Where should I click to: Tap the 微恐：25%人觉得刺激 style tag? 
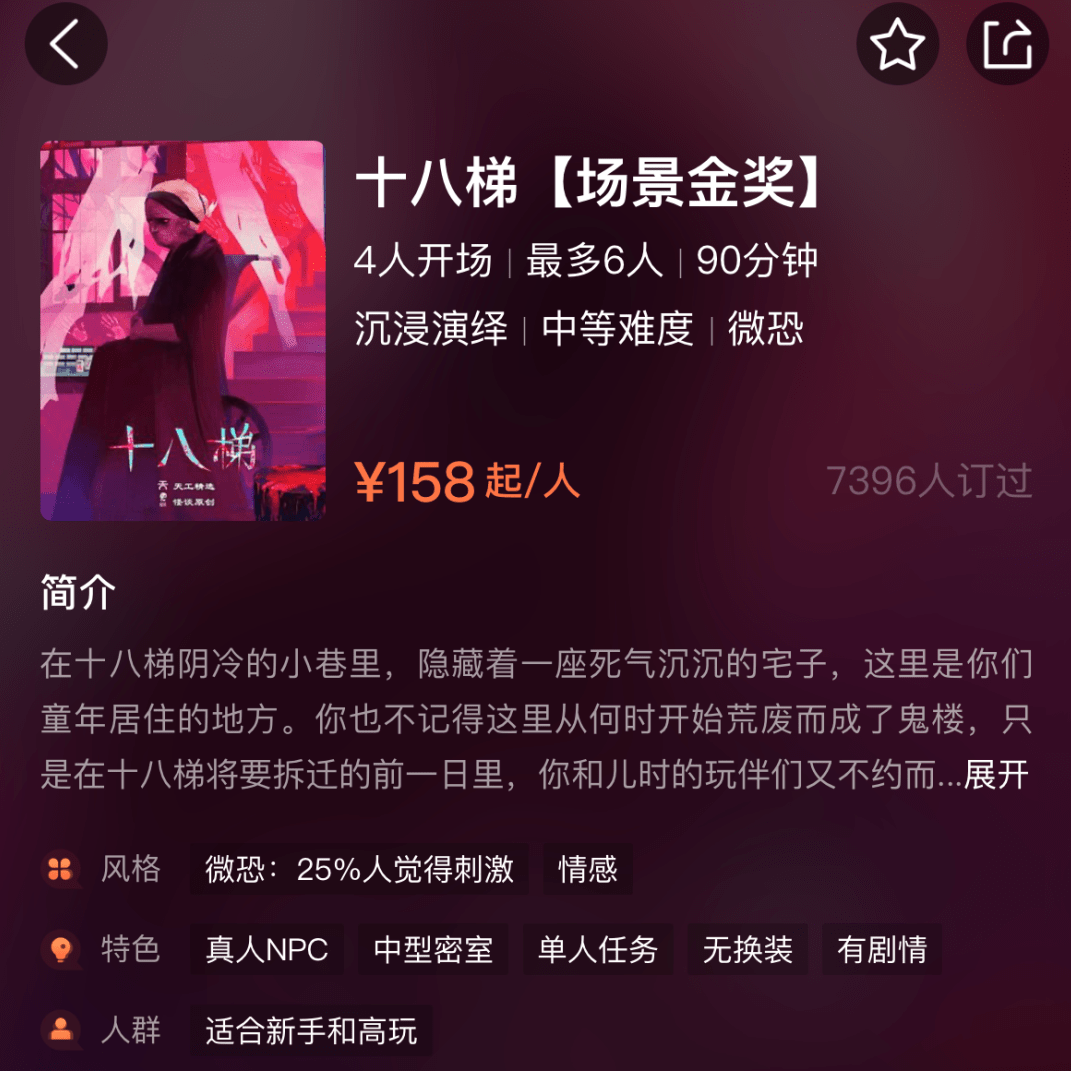click(x=359, y=869)
